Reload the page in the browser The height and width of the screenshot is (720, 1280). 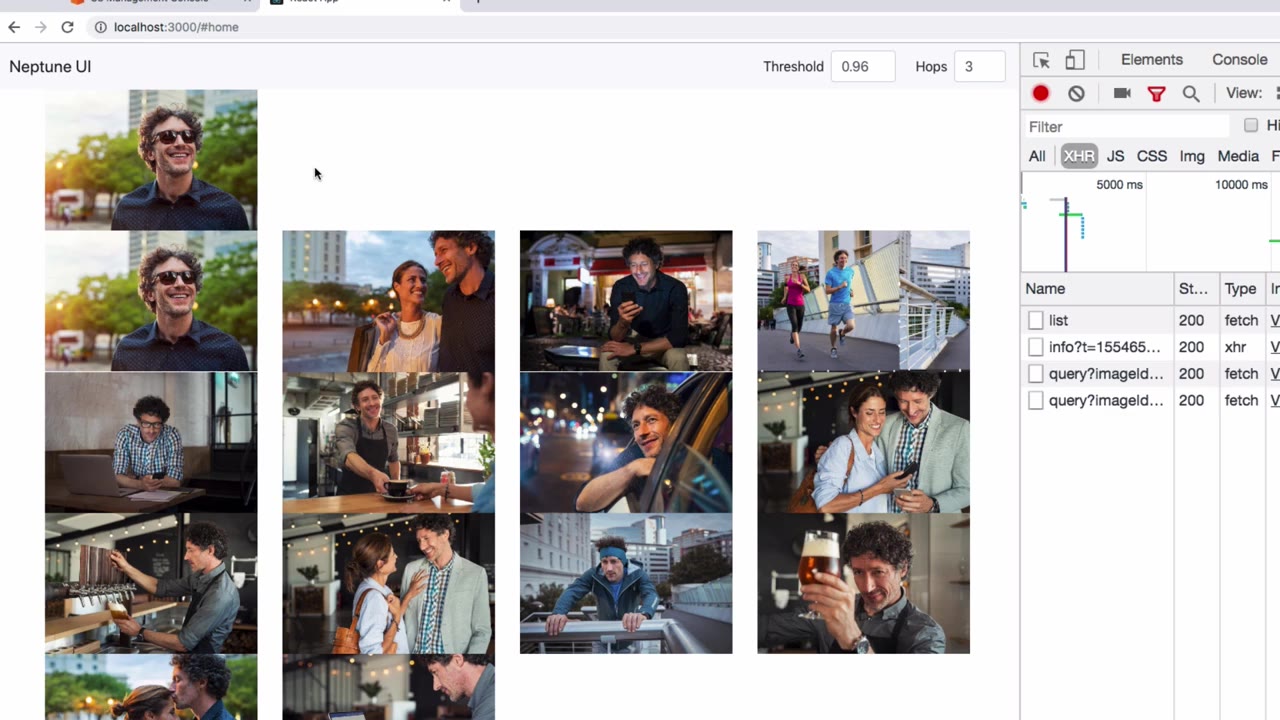point(67,27)
